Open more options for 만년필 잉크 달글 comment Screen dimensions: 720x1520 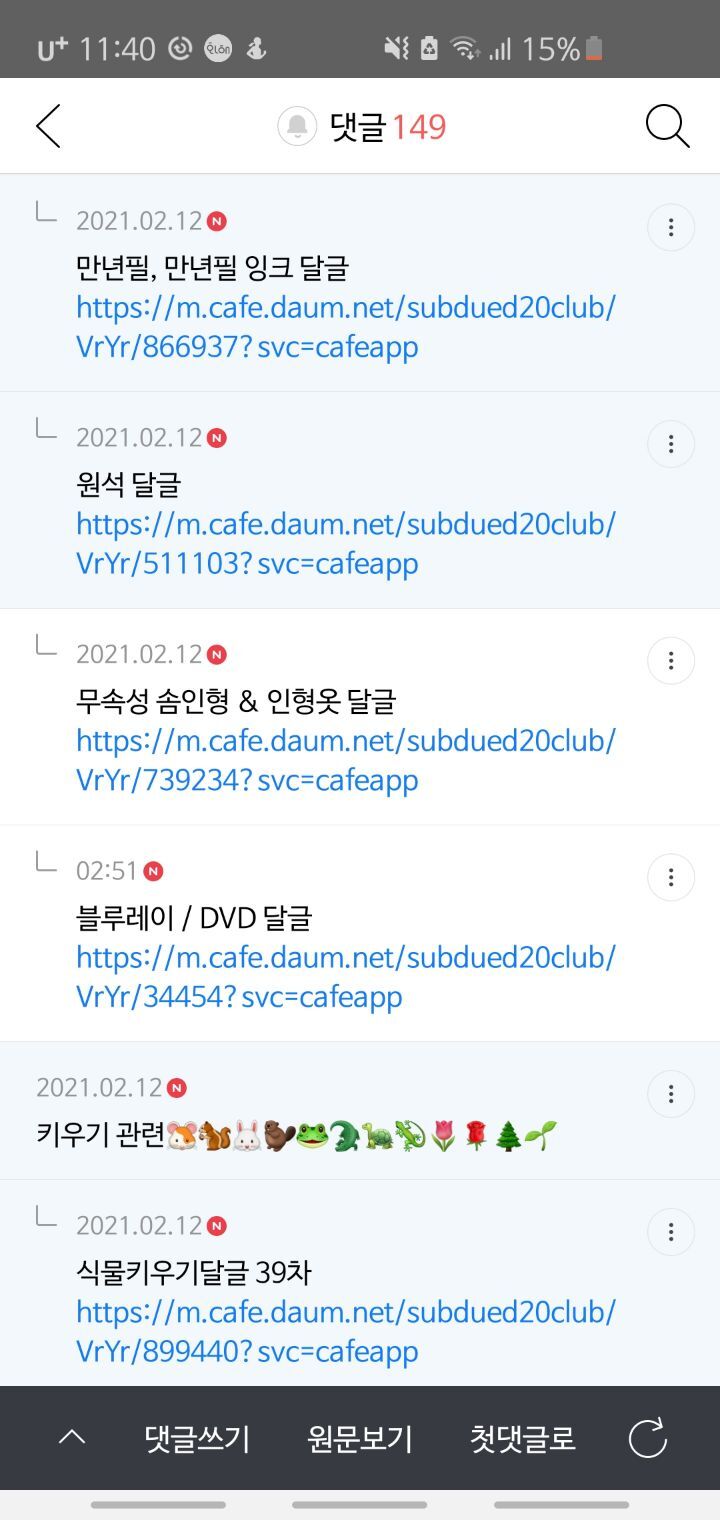(671, 228)
